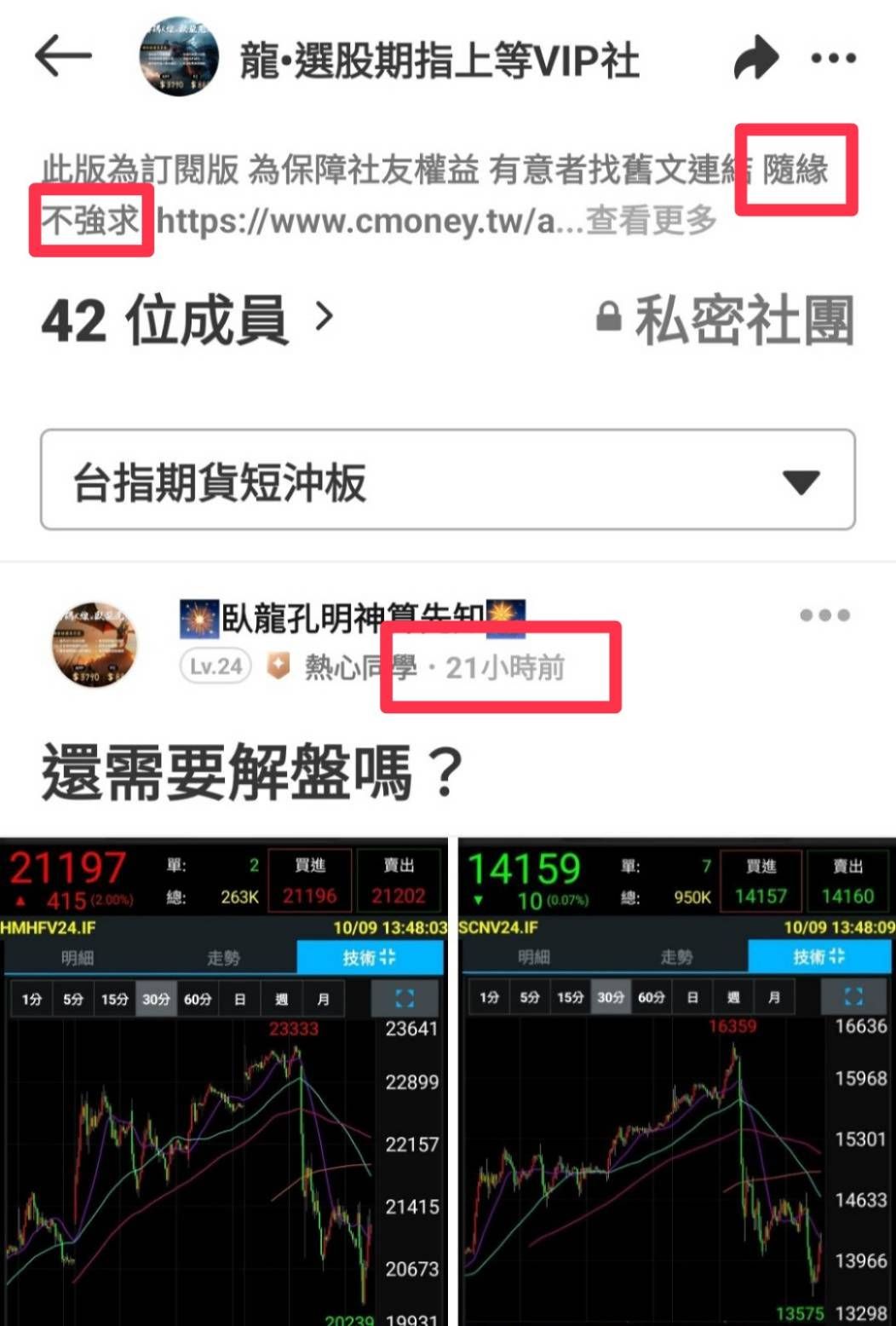The image size is (896, 1326).
Task: Open the post author's avatar
Action: point(95,644)
